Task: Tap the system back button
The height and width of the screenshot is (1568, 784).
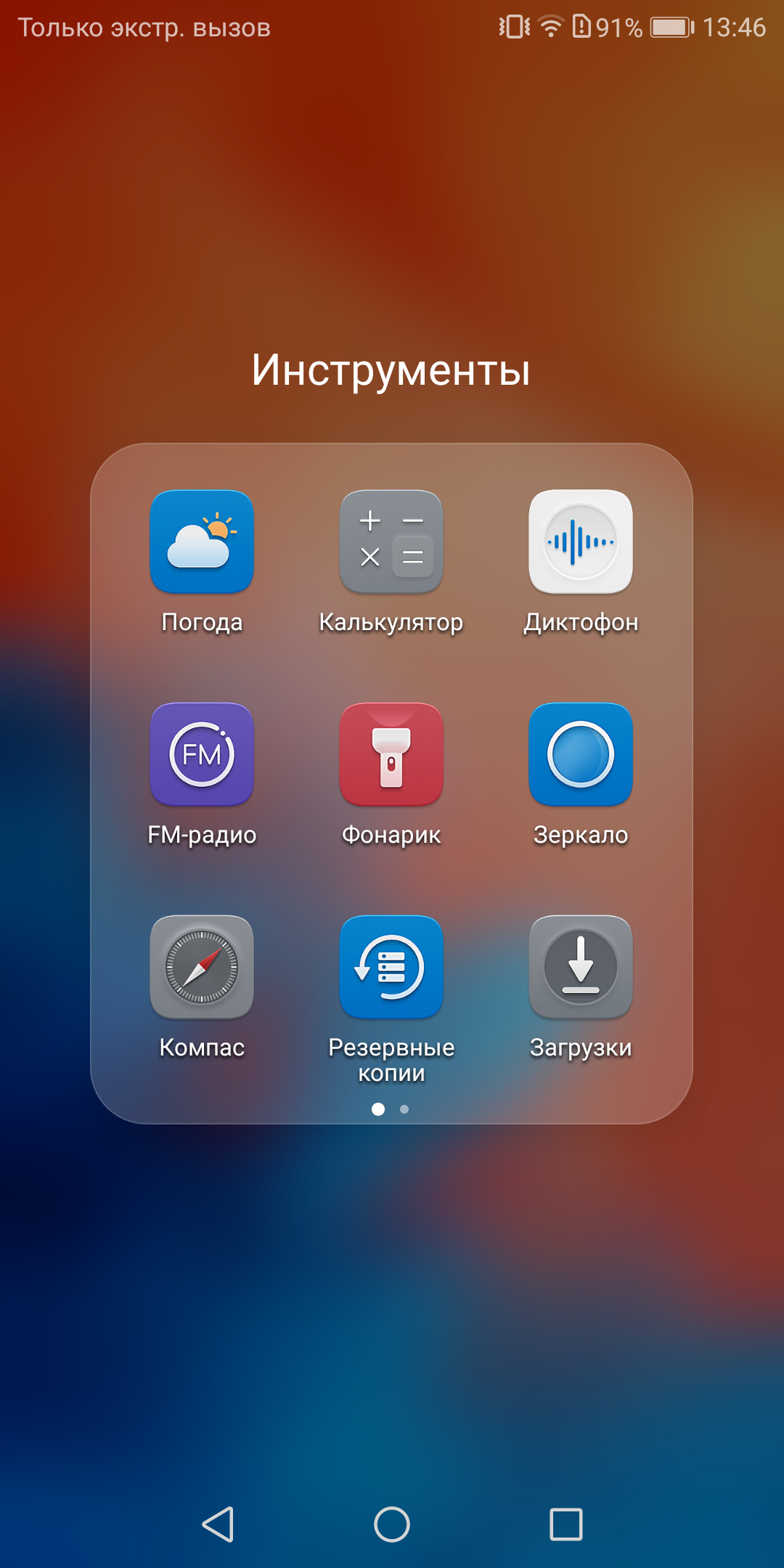Action: coord(218,1524)
